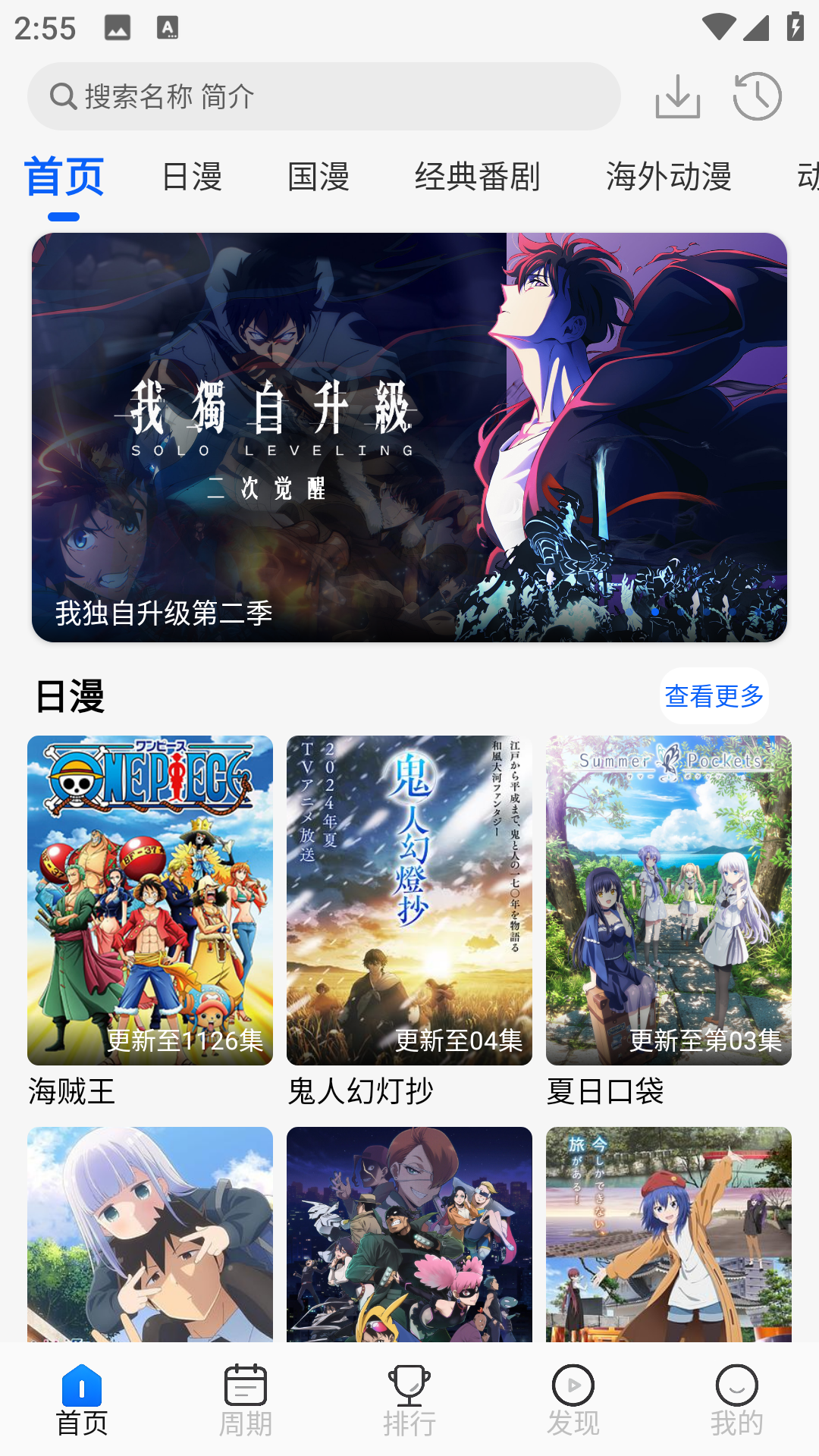Viewport: 819px width, 1456px height.
Task: Tap the 首页 bottom navigation tab
Action: coord(82,1400)
